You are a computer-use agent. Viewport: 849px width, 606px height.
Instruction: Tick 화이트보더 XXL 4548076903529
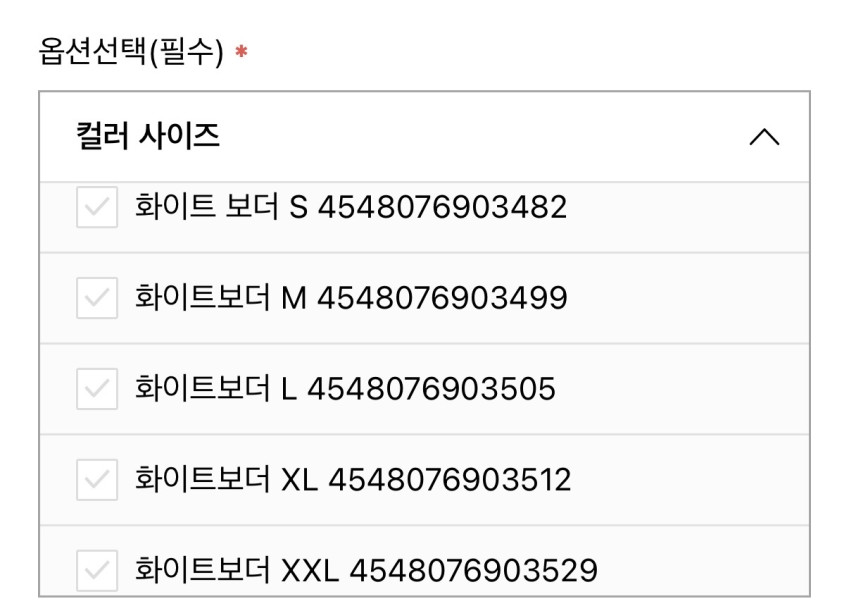click(98, 571)
